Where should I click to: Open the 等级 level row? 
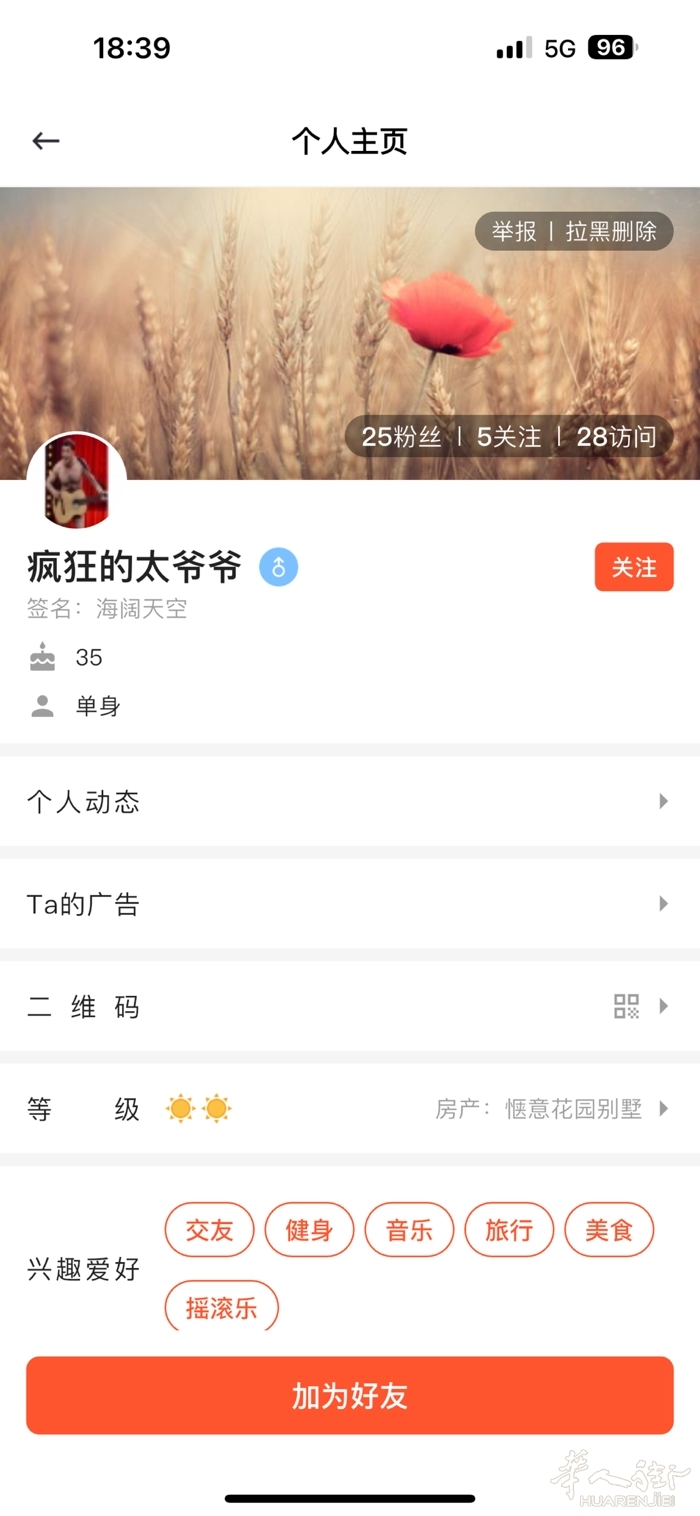350,1109
